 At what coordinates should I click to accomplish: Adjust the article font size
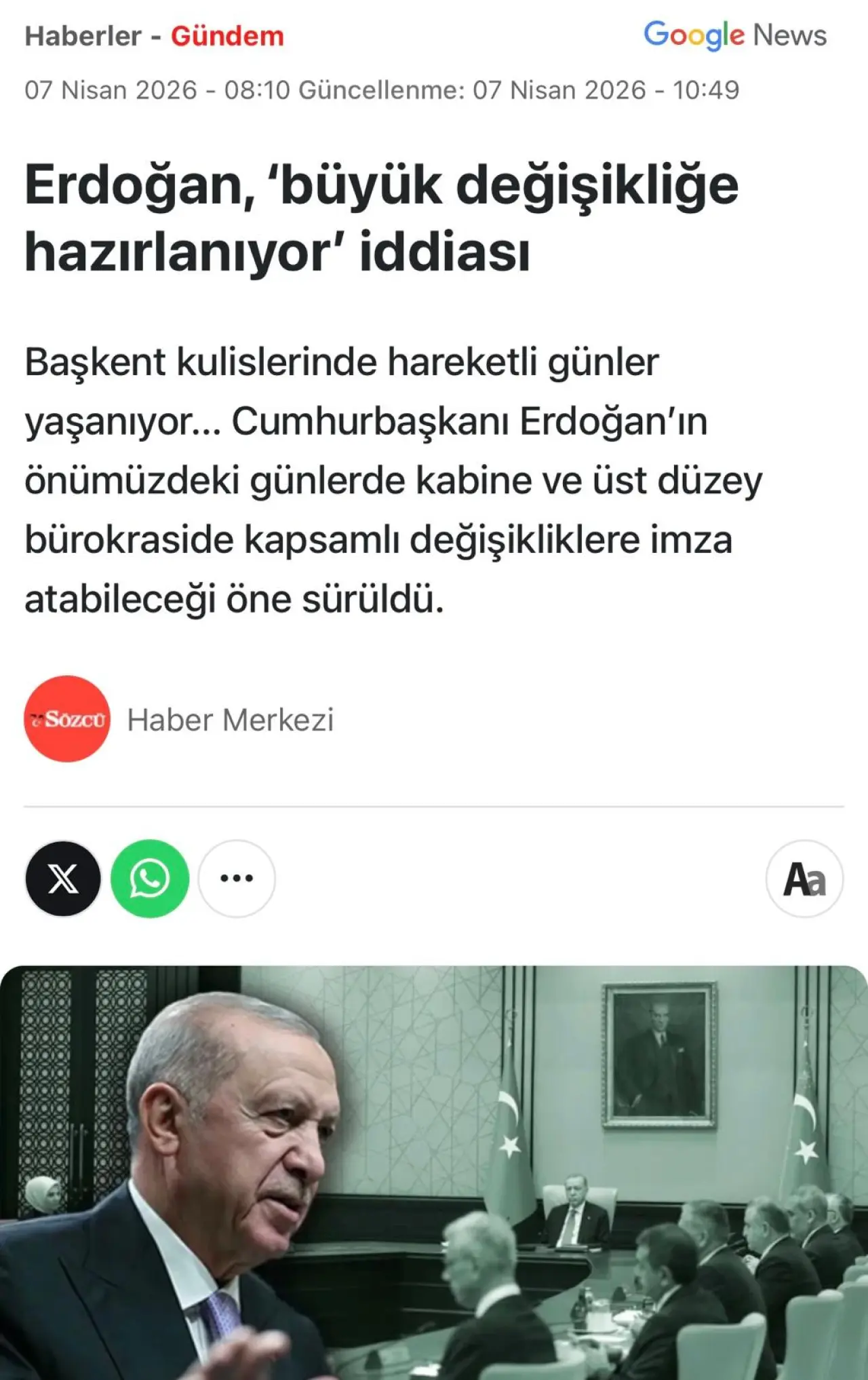(804, 879)
